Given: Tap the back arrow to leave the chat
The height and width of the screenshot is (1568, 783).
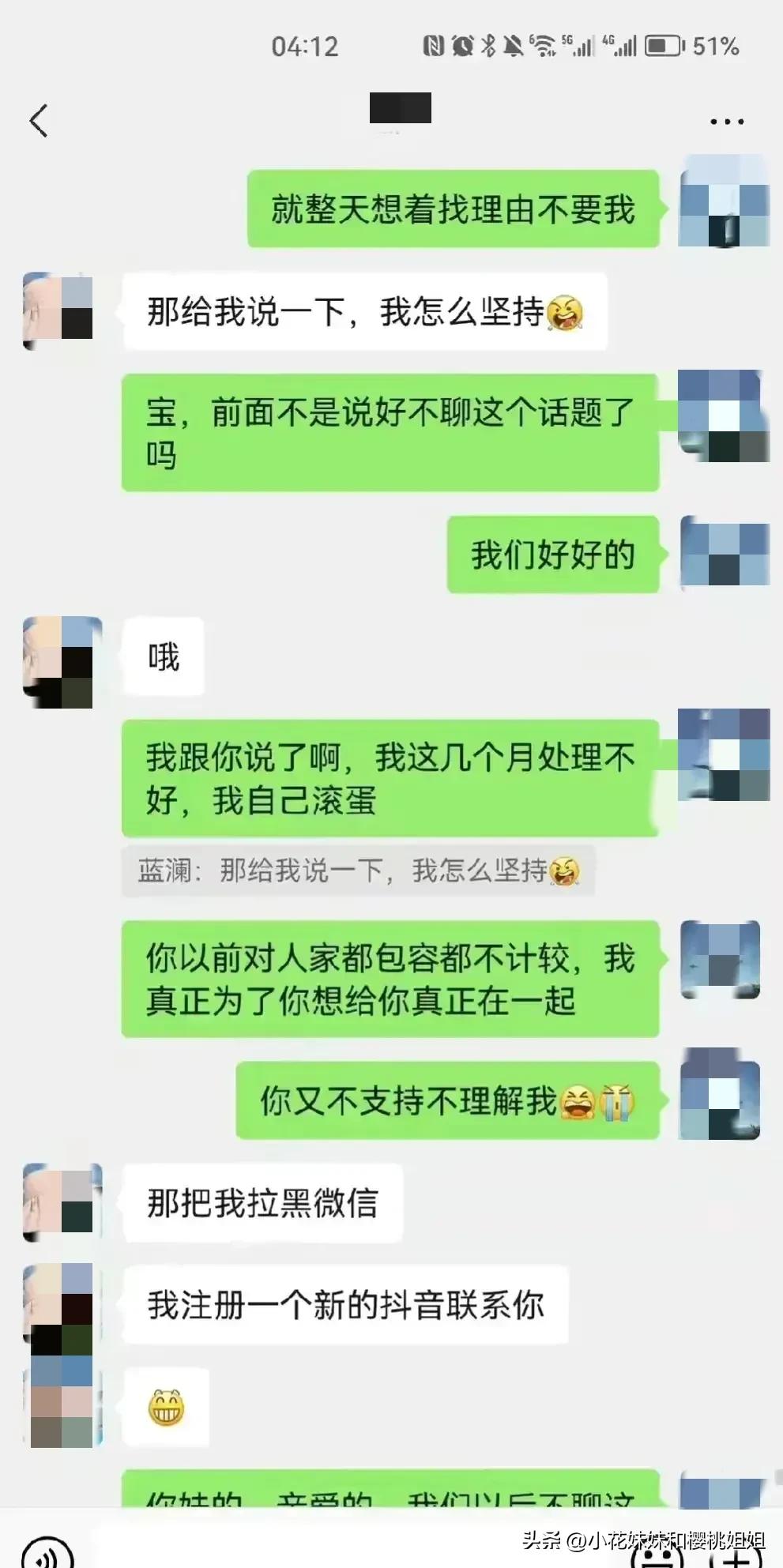Looking at the screenshot, I should pos(39,120).
